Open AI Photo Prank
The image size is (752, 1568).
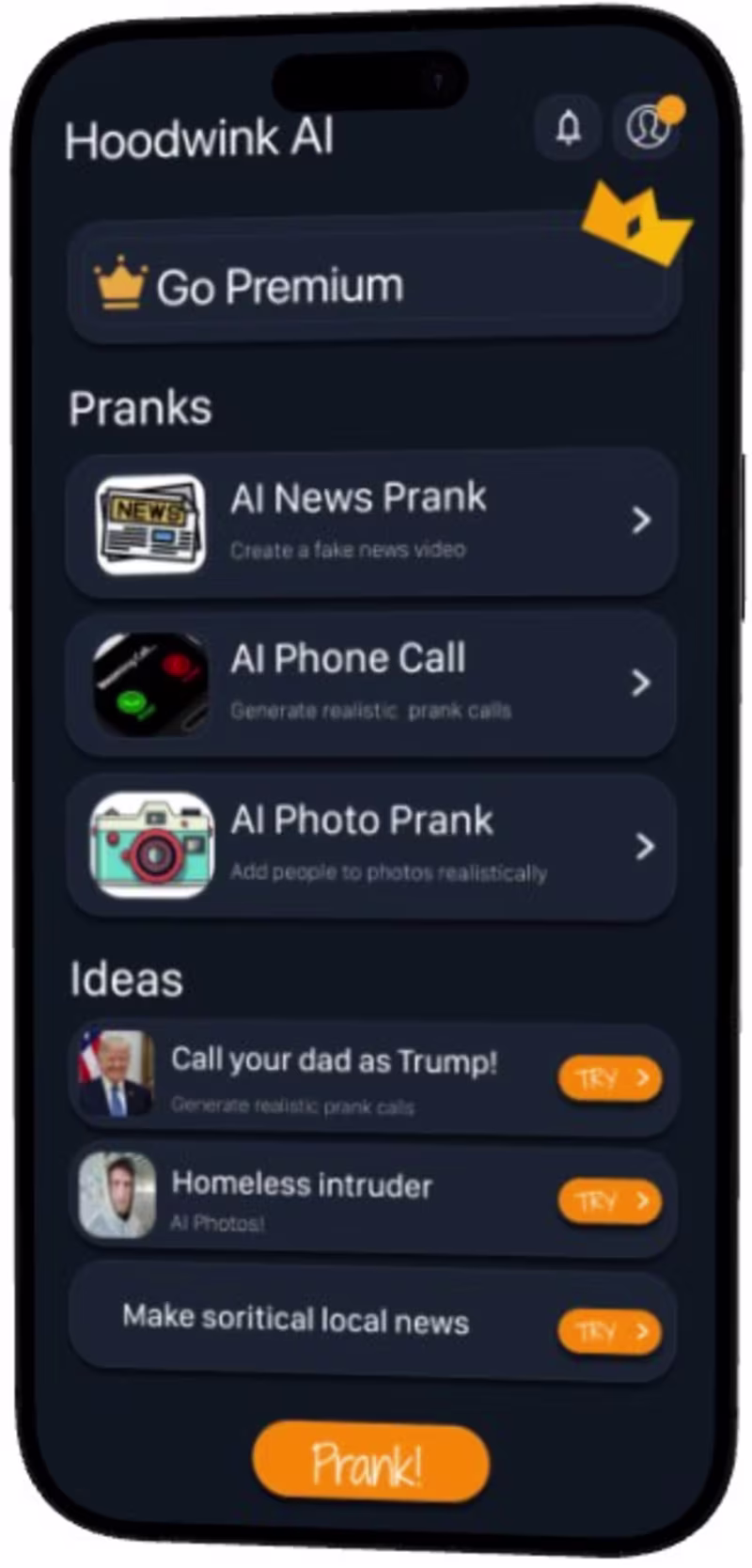click(x=372, y=846)
